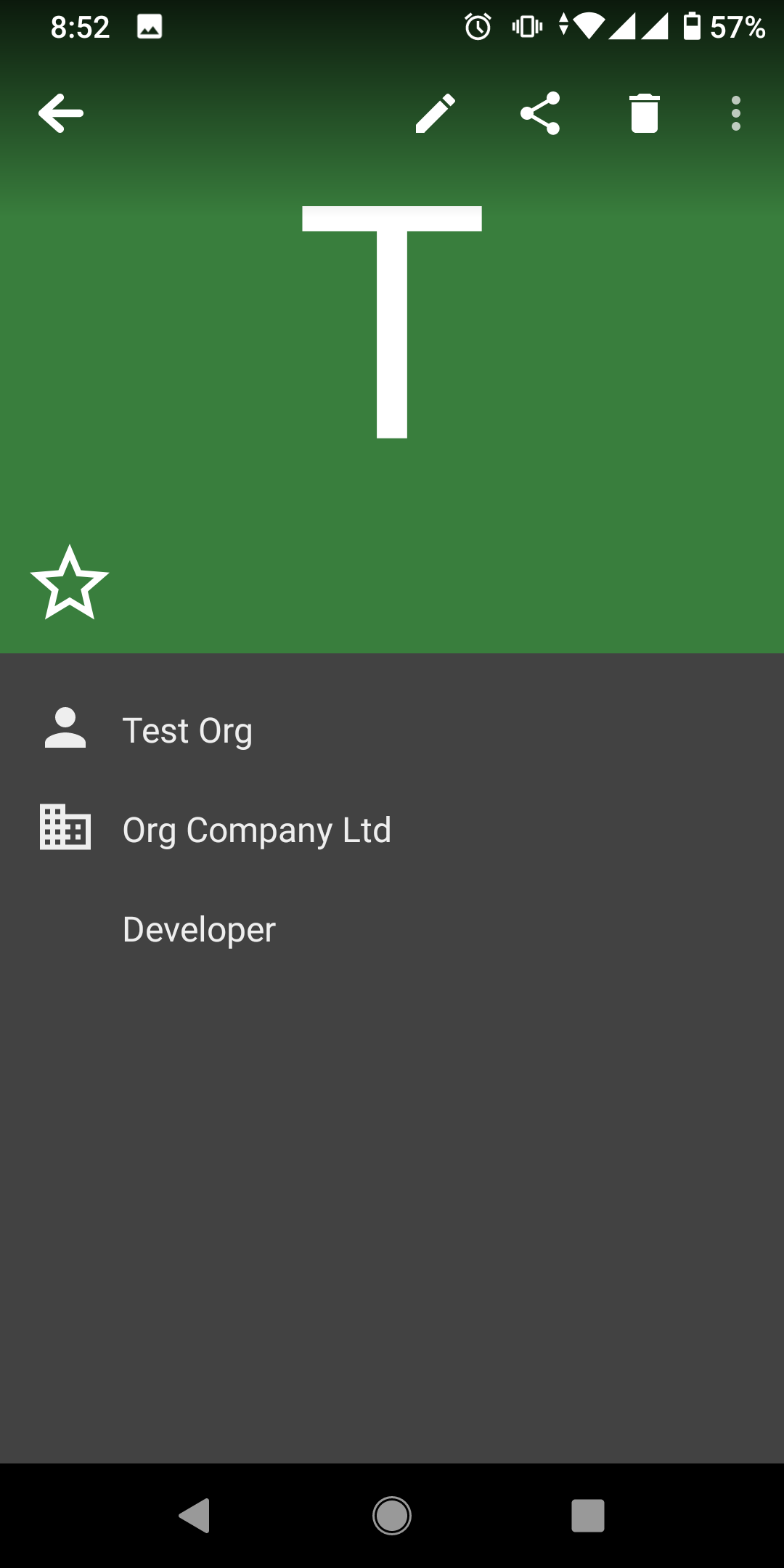Screen dimensions: 784x1568
Task: Open recent apps from navigation bar
Action: tap(588, 1516)
